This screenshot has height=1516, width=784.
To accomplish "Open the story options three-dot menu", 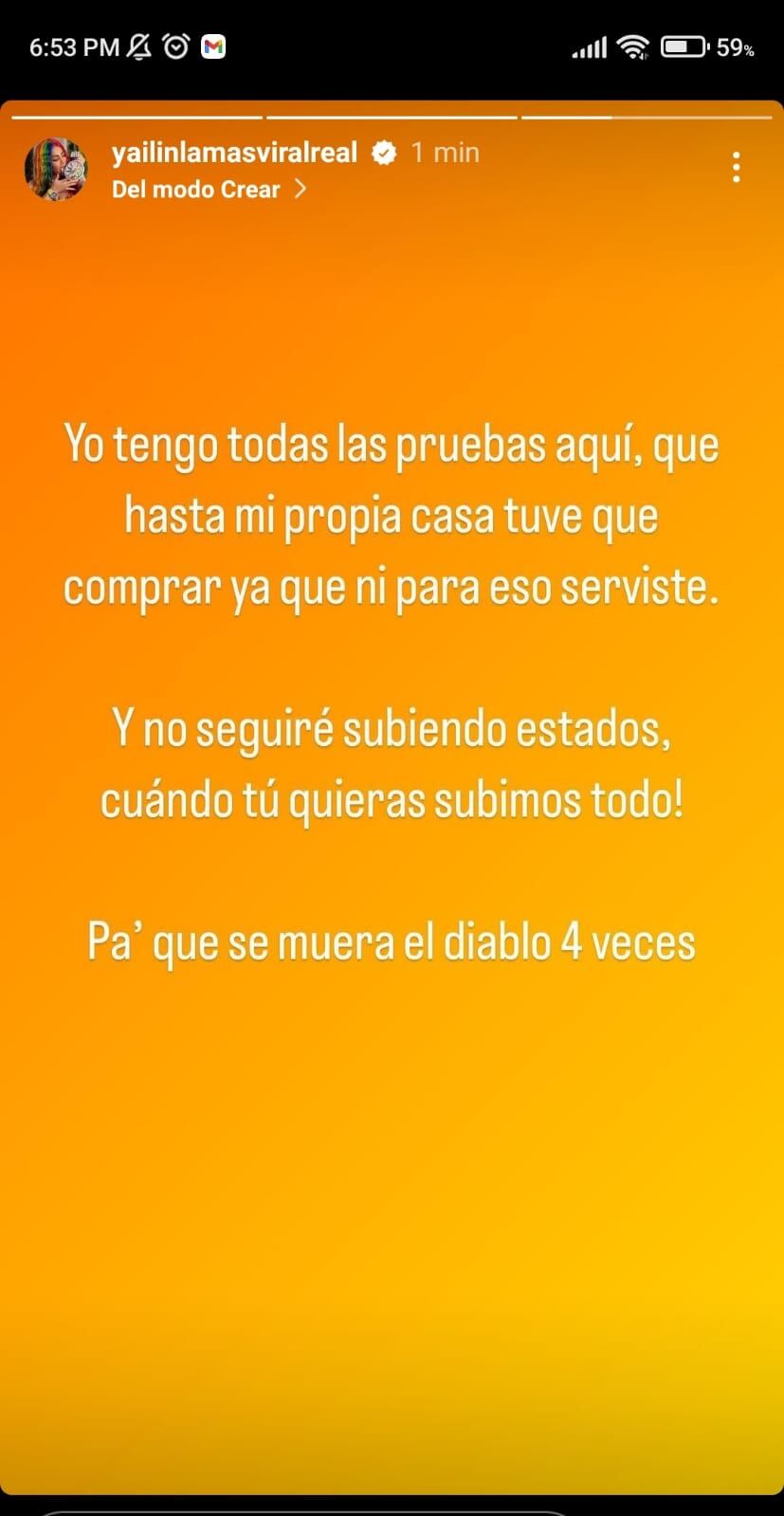I will (x=737, y=168).
